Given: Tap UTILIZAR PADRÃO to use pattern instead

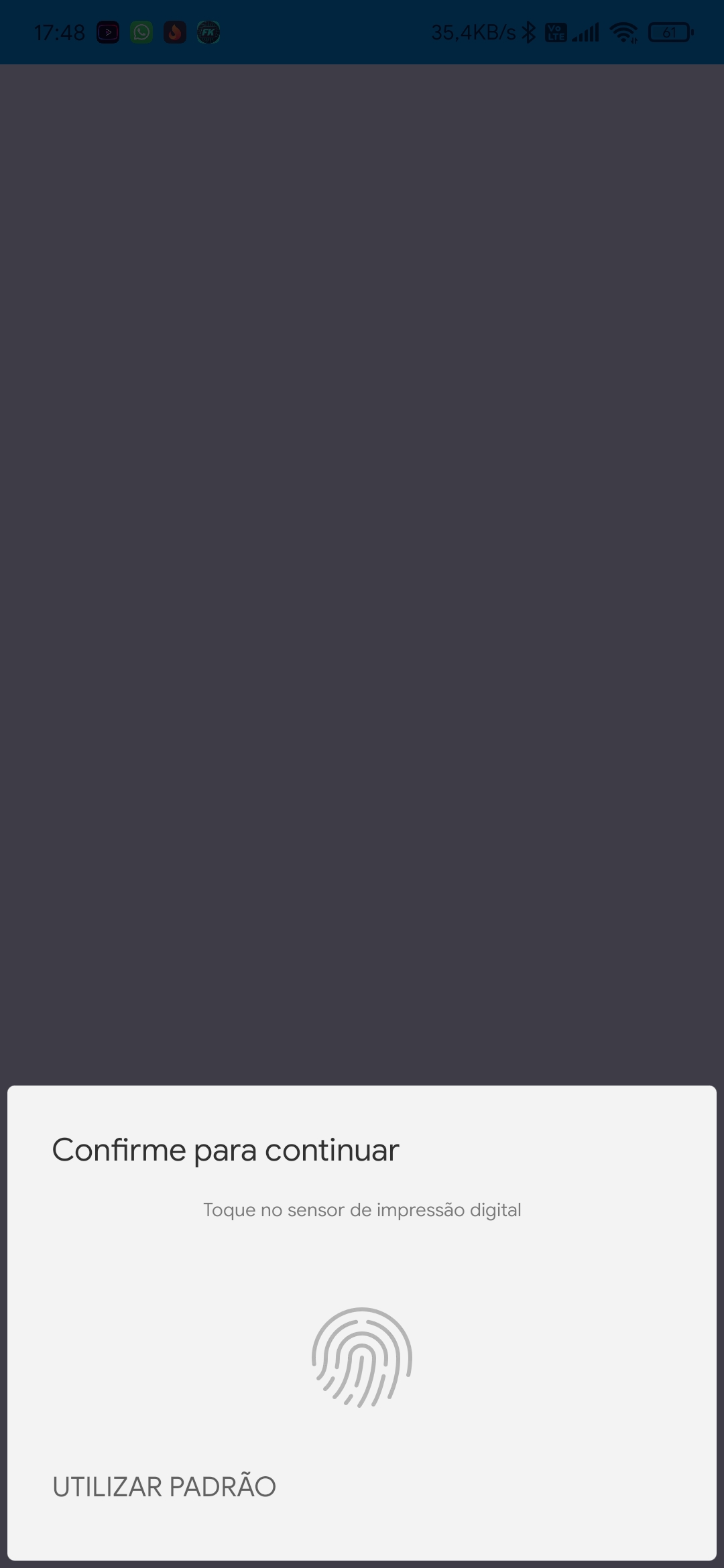Looking at the screenshot, I should pyautogui.click(x=164, y=1485).
